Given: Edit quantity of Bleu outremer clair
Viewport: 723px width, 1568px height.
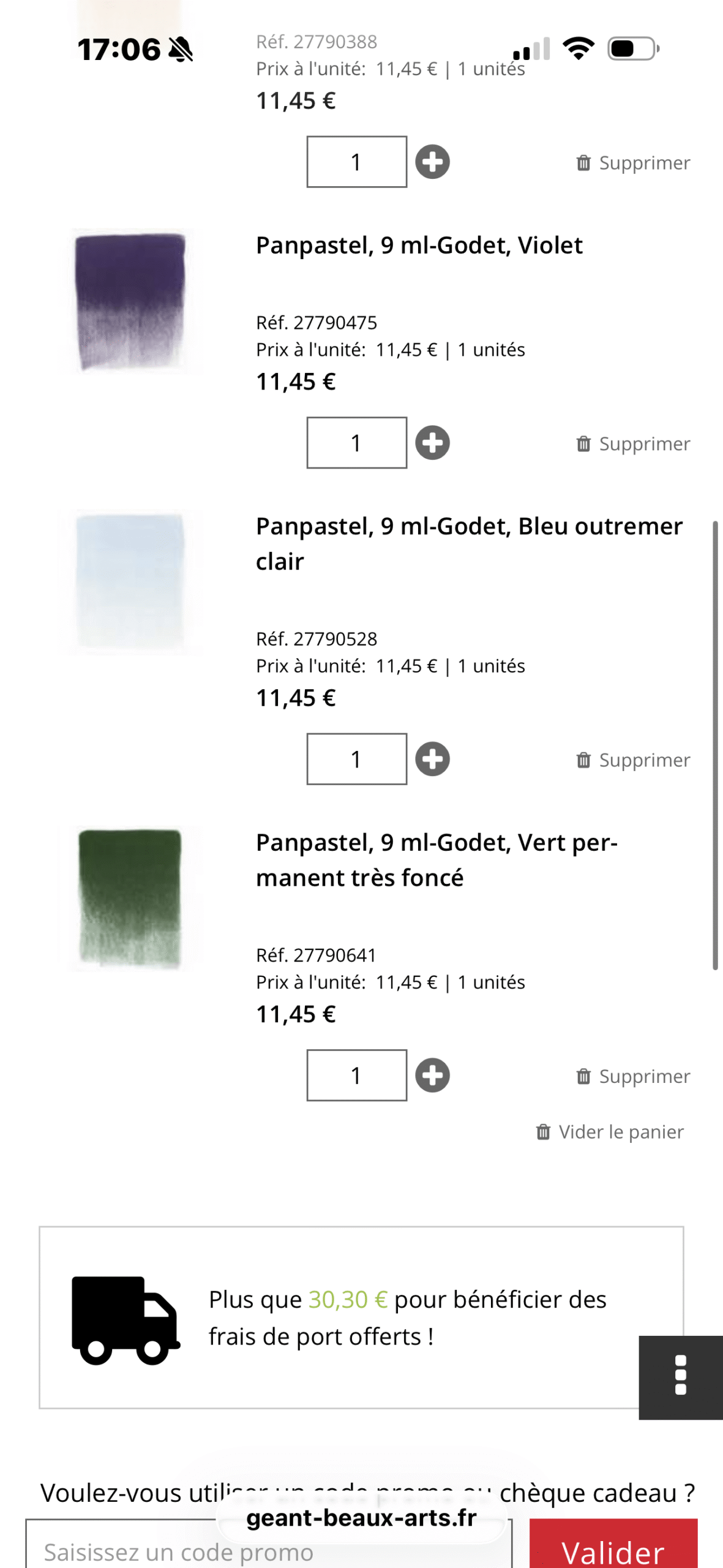Looking at the screenshot, I should tap(356, 759).
